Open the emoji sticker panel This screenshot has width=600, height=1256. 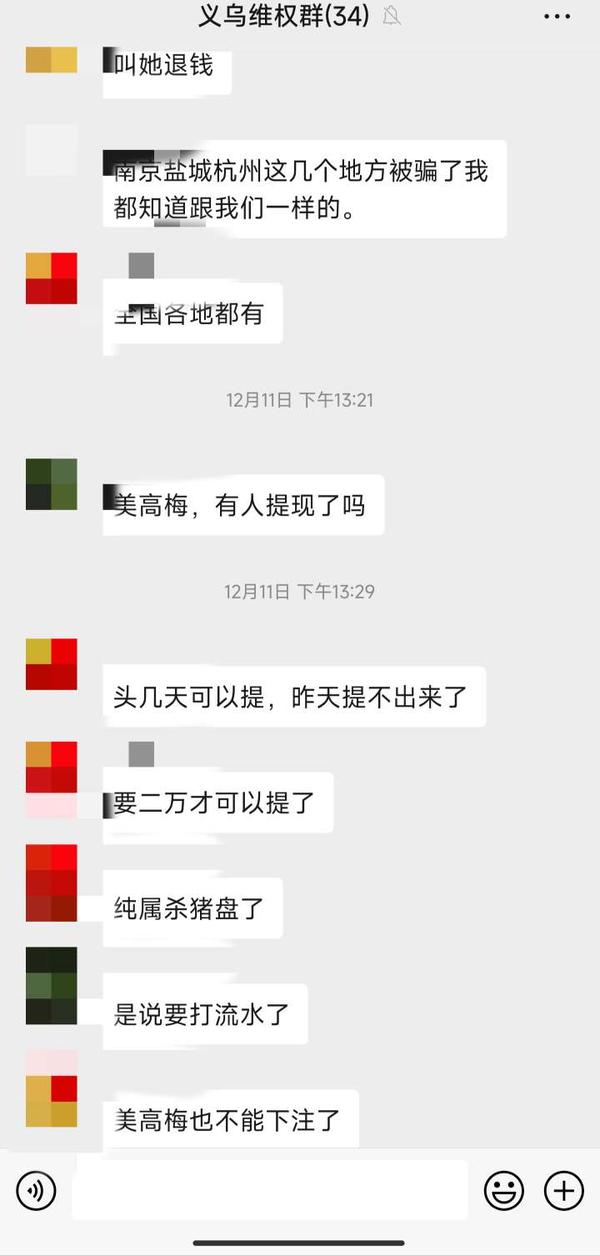coord(504,1190)
